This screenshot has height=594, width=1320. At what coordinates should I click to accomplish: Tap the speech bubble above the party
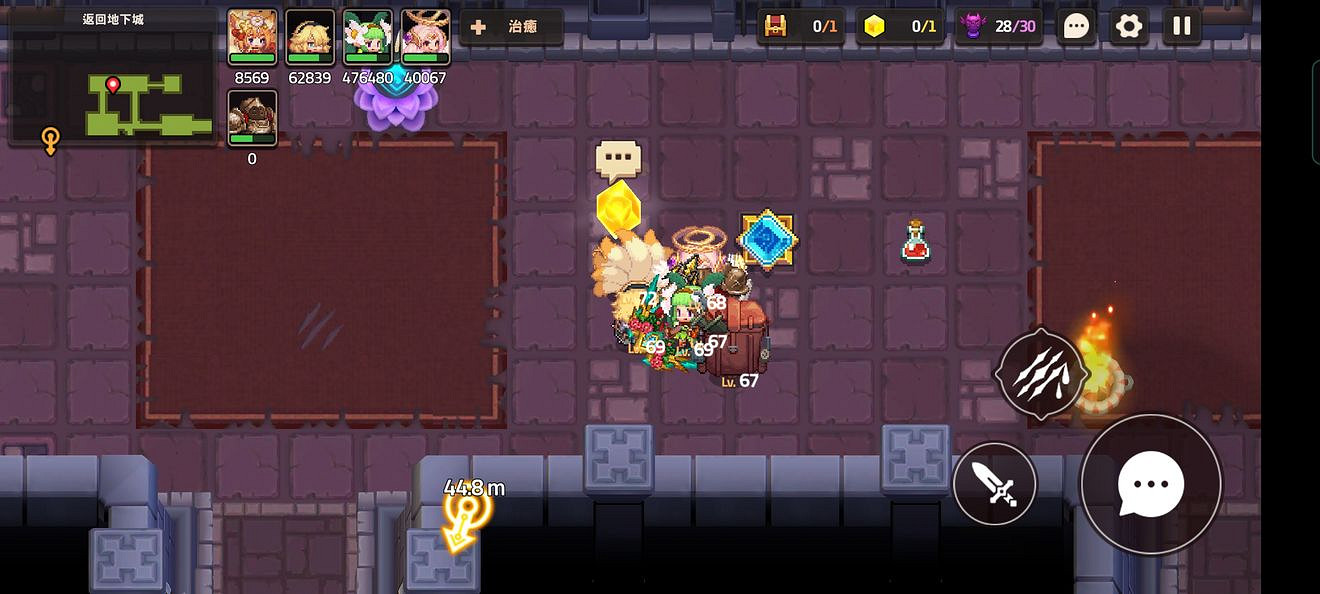coord(618,160)
